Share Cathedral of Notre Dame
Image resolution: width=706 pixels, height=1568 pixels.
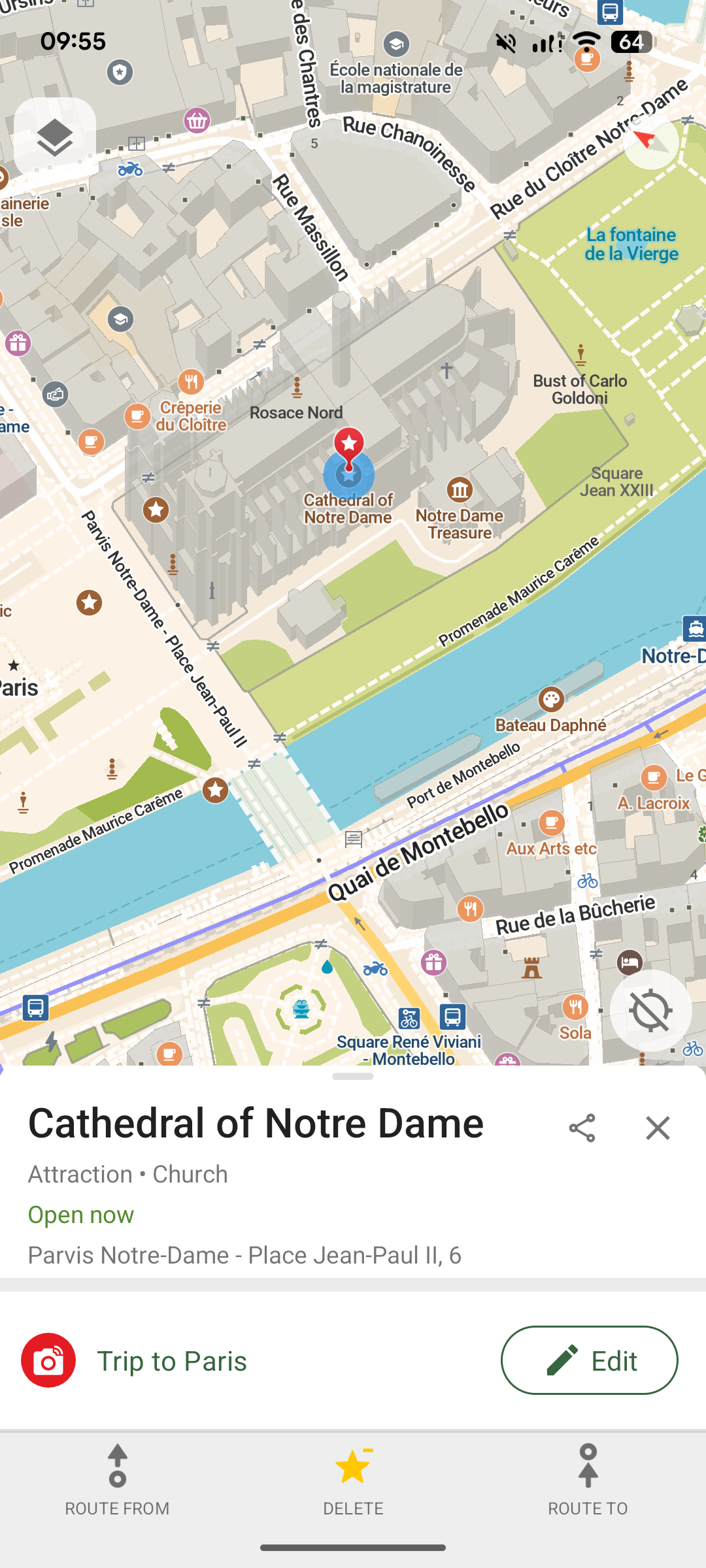pos(582,1128)
